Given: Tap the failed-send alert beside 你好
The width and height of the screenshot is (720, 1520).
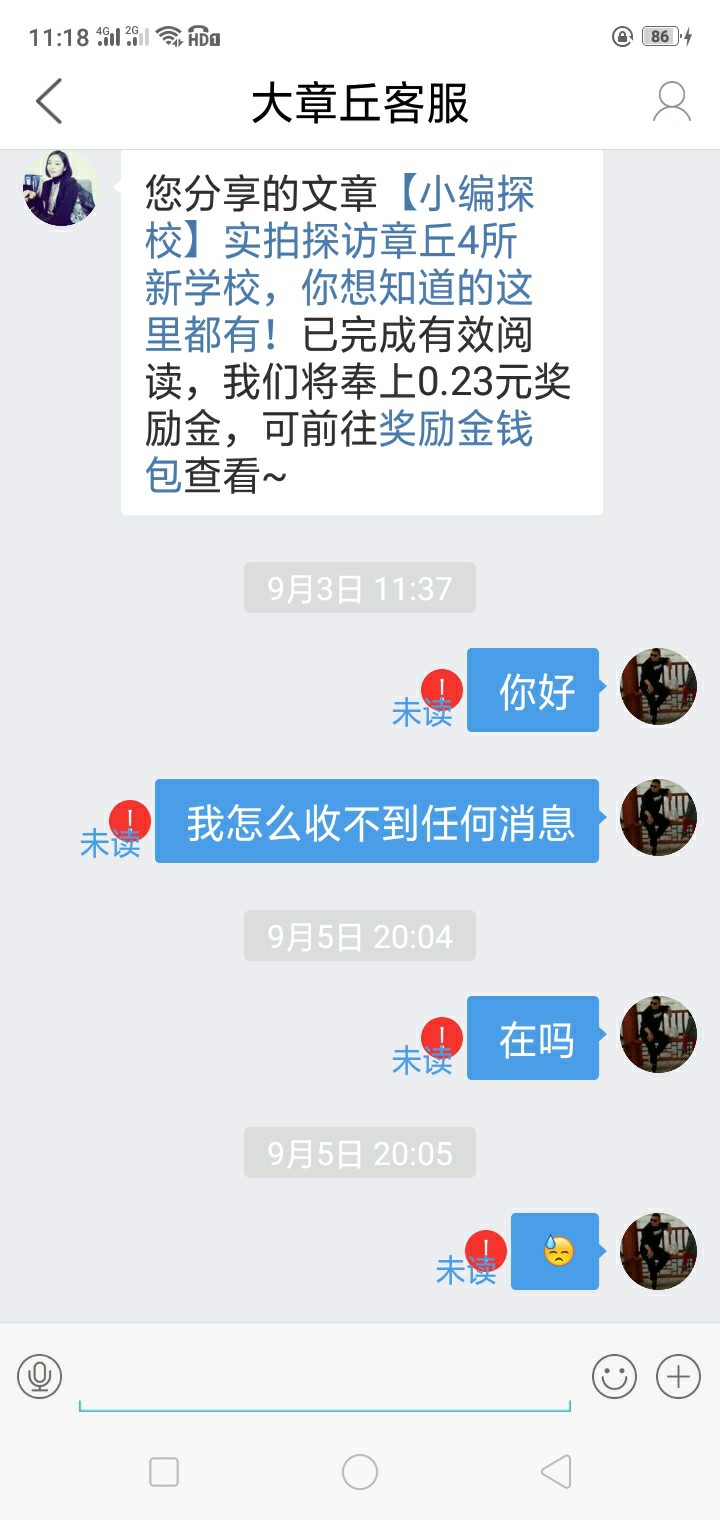Looking at the screenshot, I should pyautogui.click(x=441, y=689).
